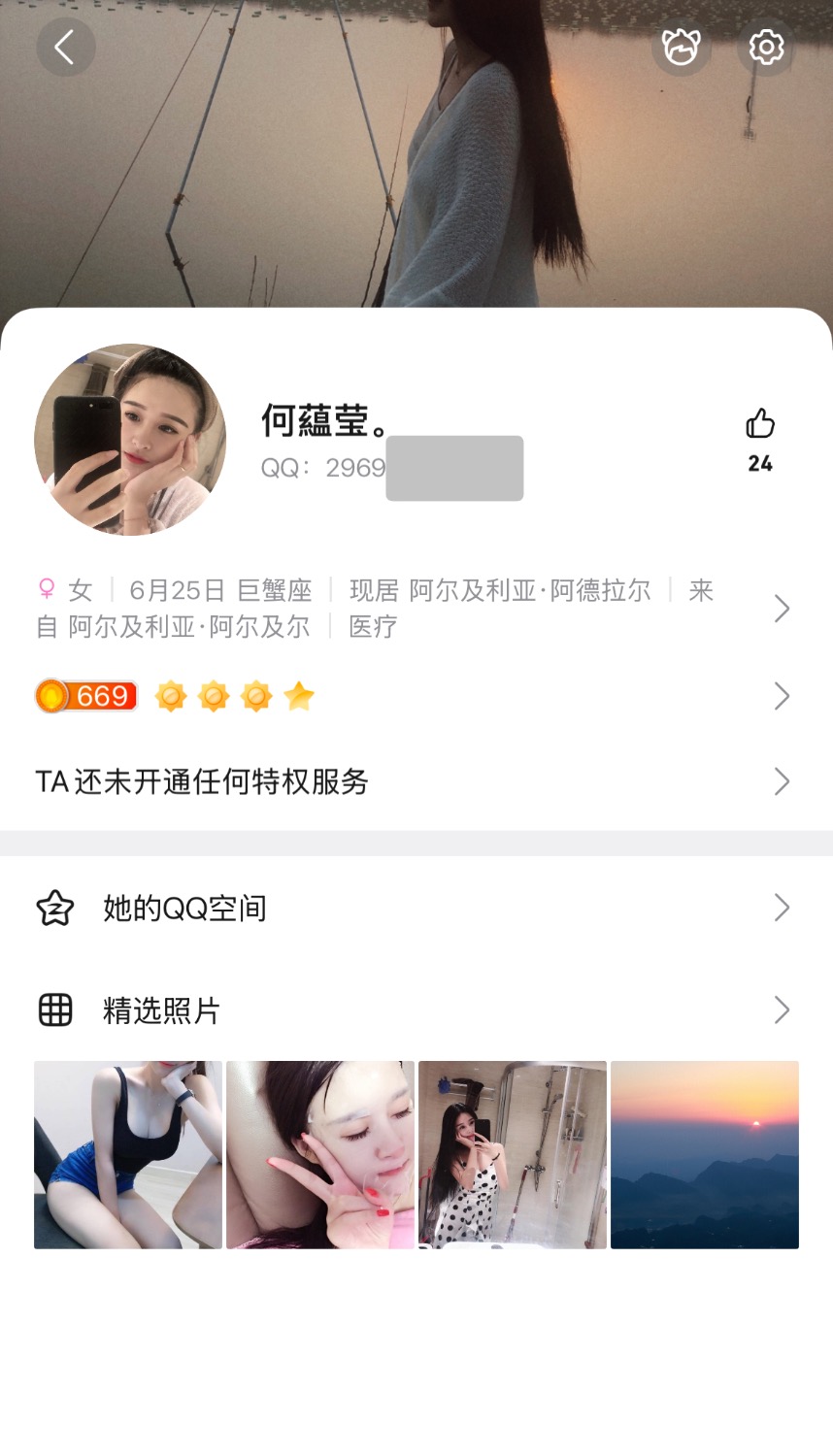Tap the cartoon face icon beside settings

681,47
